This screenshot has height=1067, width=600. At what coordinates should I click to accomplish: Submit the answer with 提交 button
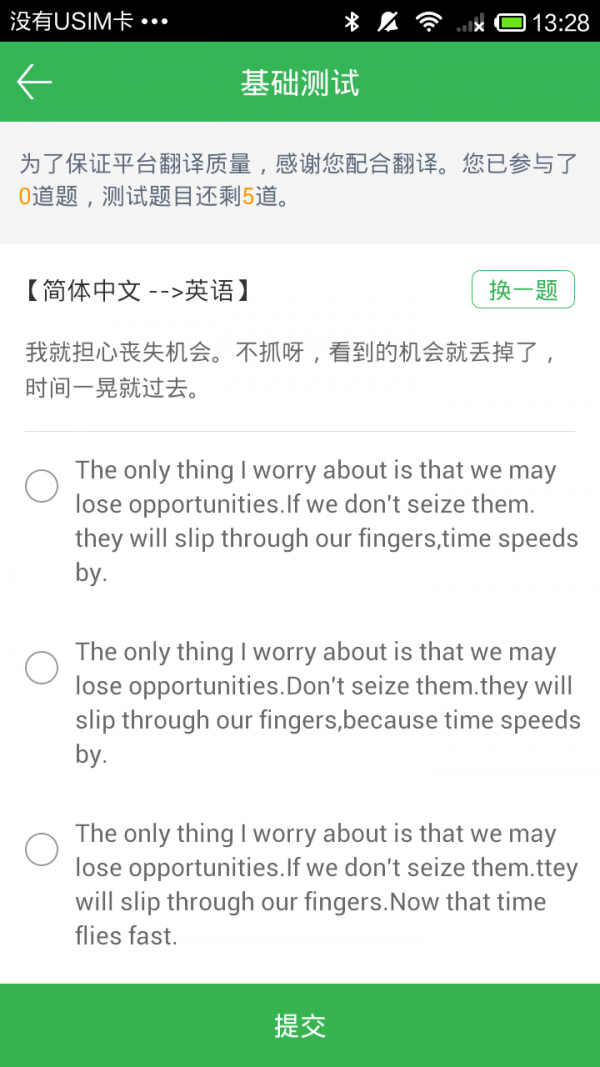tap(300, 1025)
